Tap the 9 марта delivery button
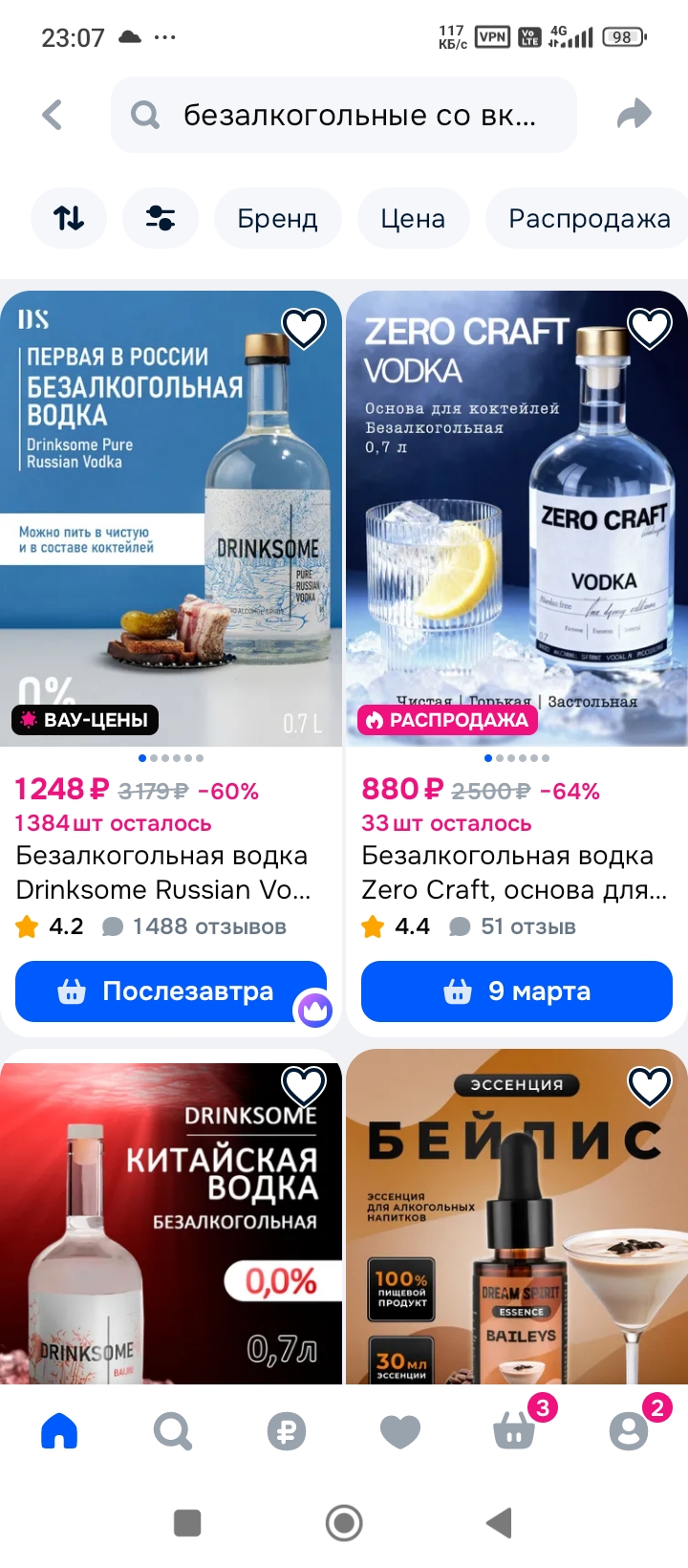 [x=517, y=991]
